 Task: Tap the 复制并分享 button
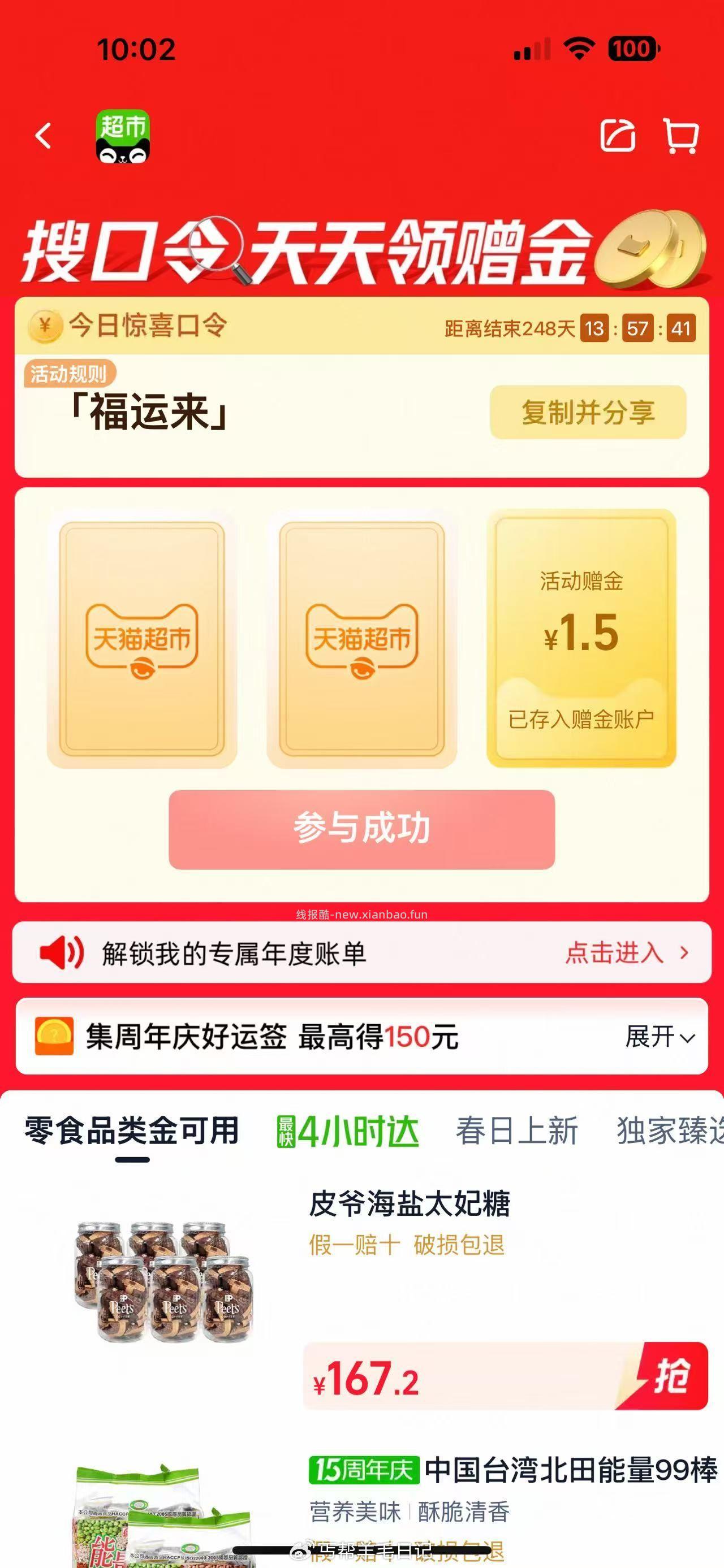tap(588, 413)
